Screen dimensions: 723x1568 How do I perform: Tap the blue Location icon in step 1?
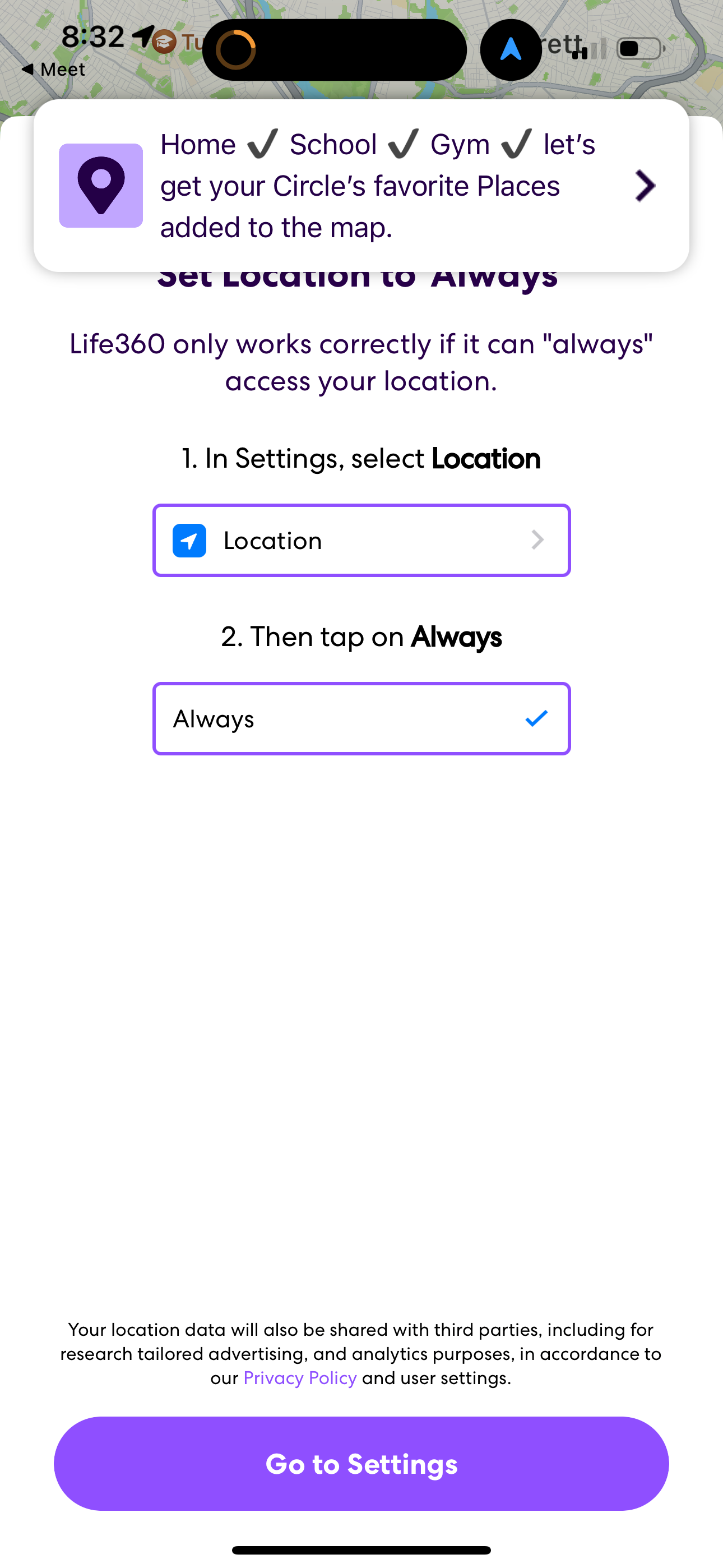tap(189, 540)
